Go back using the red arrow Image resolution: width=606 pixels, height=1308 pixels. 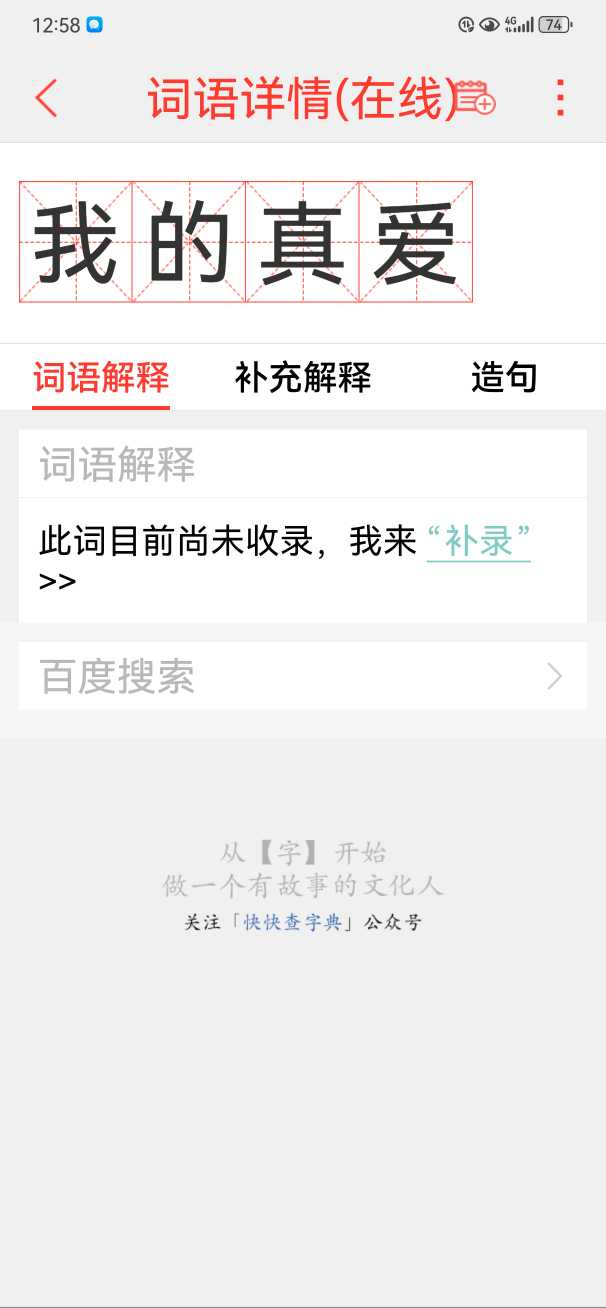(46, 98)
